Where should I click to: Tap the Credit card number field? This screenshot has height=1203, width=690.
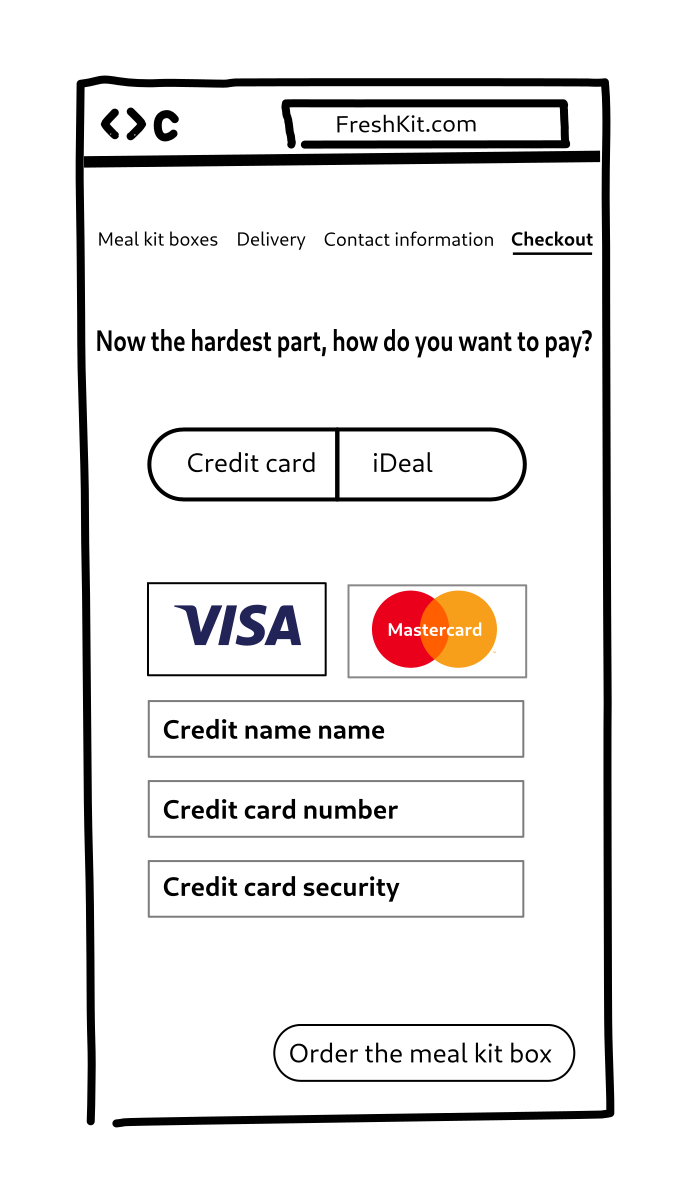(x=336, y=809)
